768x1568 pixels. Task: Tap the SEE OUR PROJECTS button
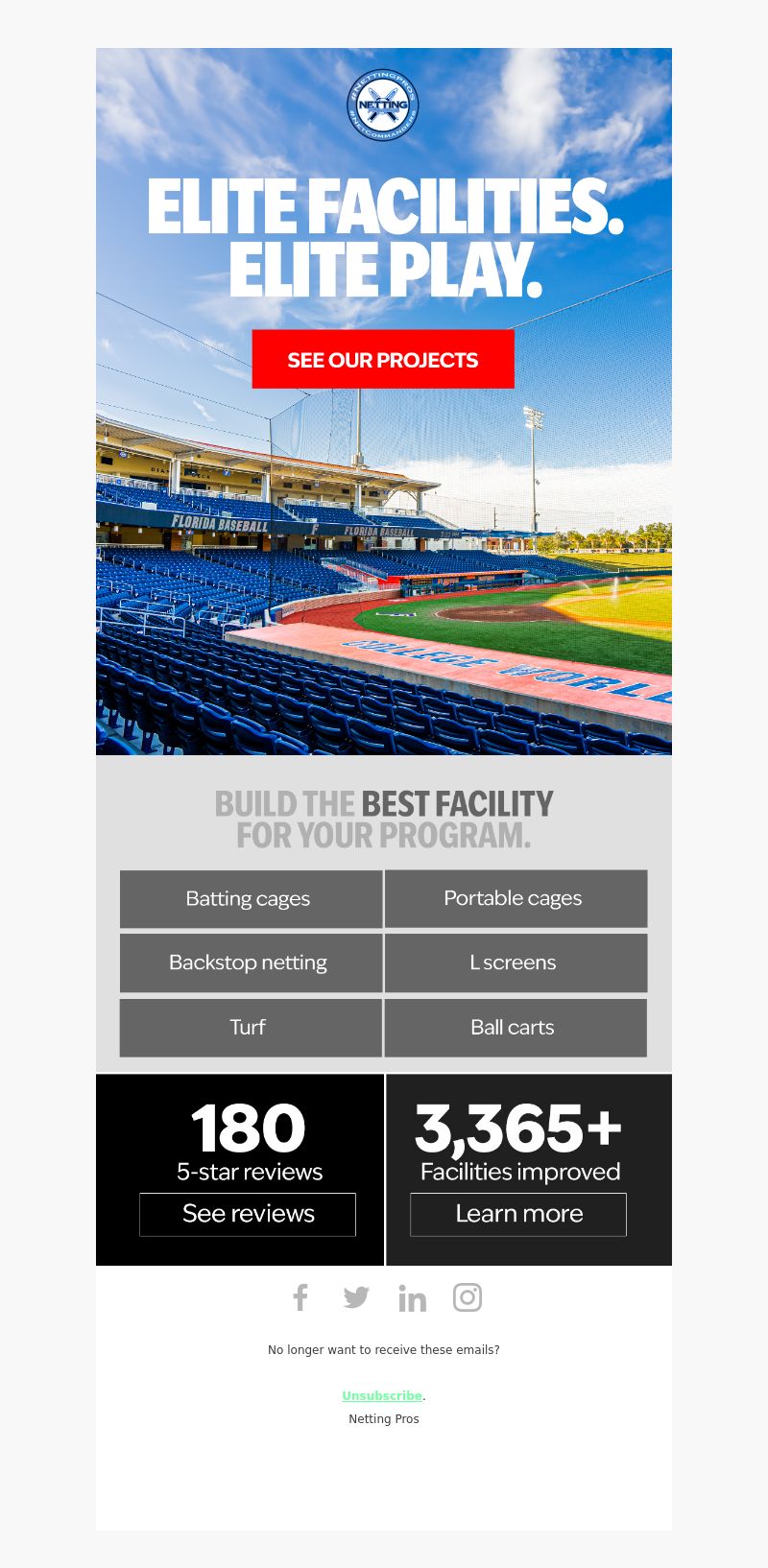(x=383, y=360)
